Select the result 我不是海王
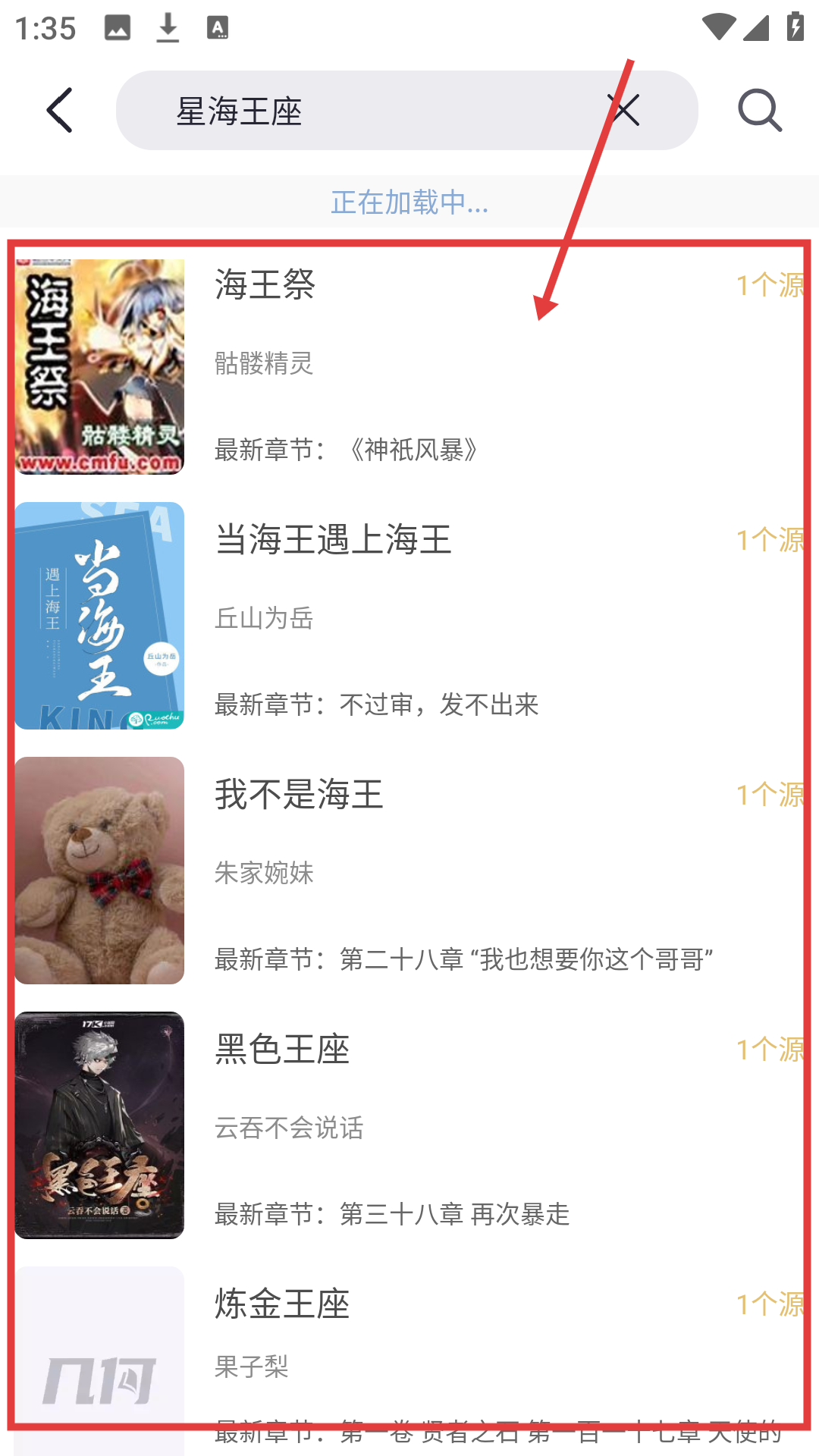The image size is (819, 1456). [409, 871]
